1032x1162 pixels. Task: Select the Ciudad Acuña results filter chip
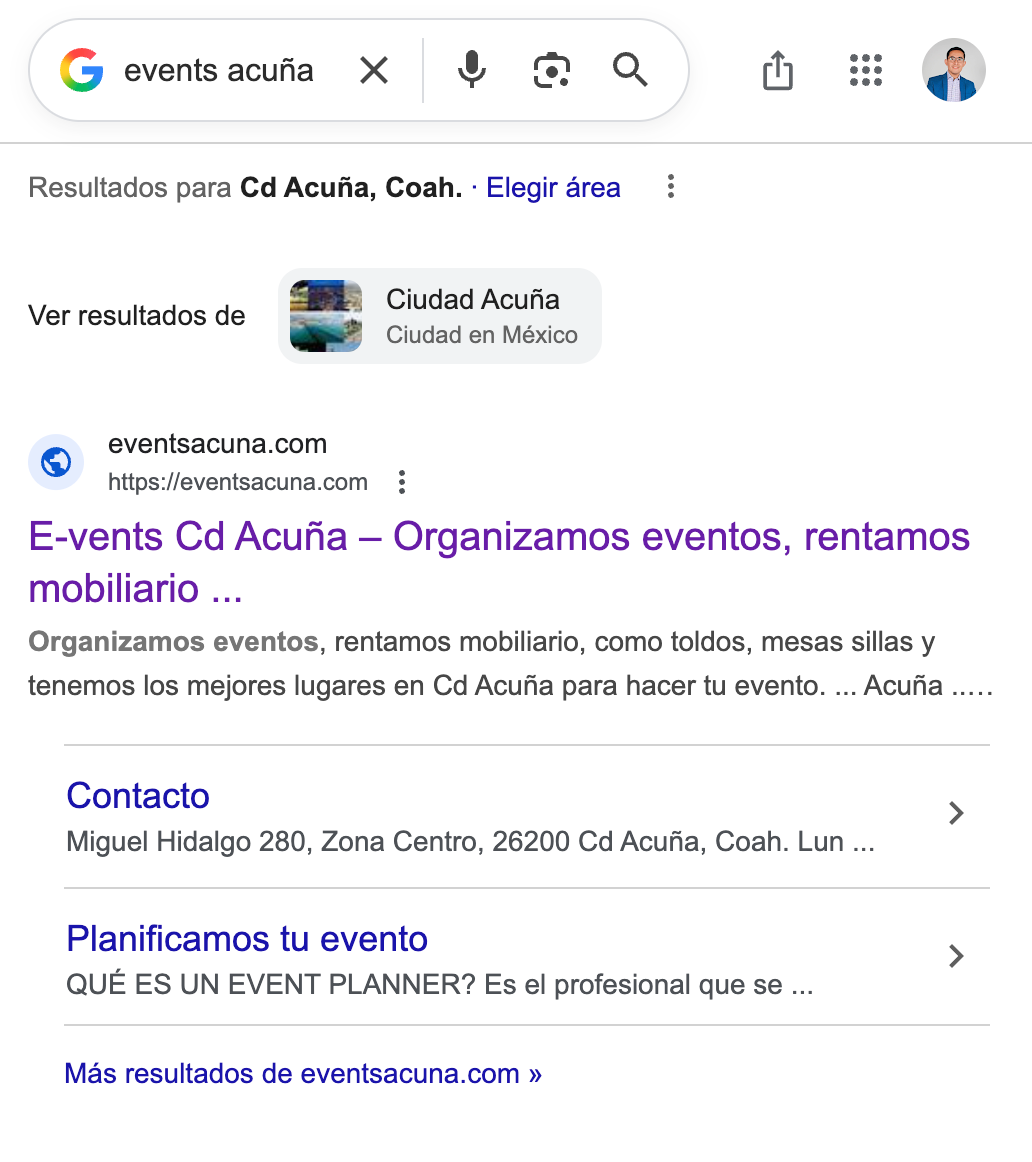[x=440, y=315]
